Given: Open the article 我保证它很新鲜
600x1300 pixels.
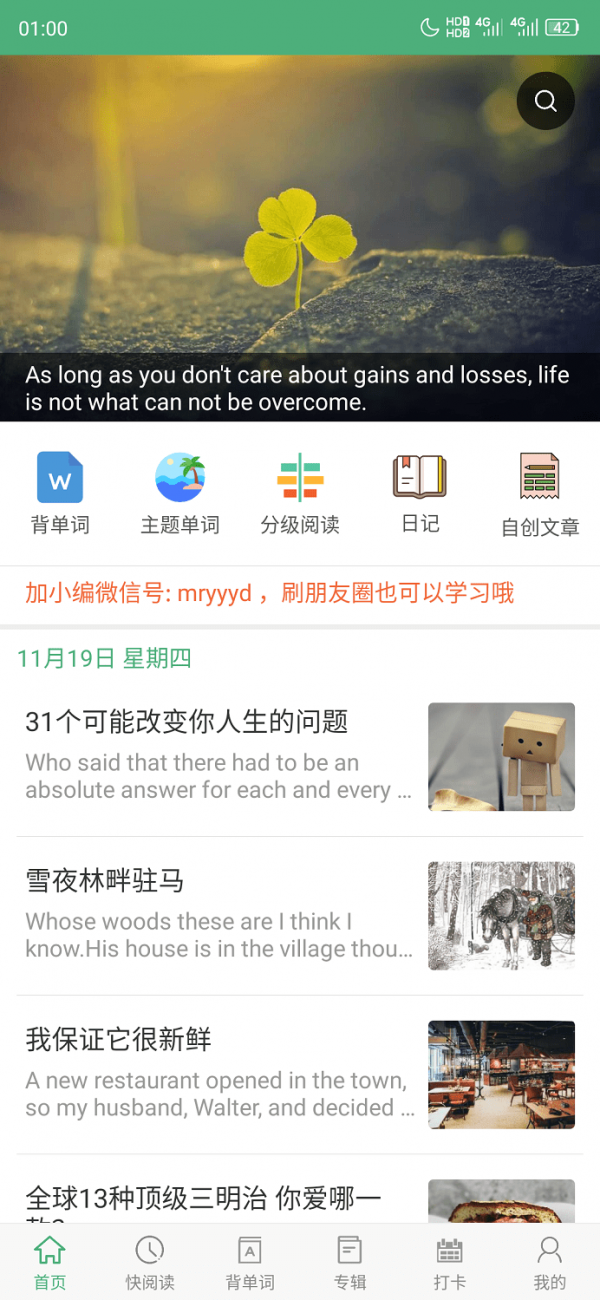Looking at the screenshot, I should pyautogui.click(x=220, y=1074).
